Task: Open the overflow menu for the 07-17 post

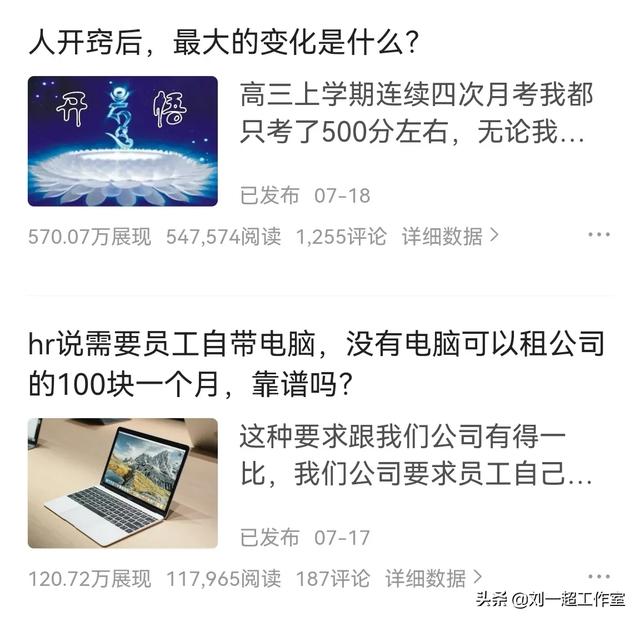Action: [598, 575]
